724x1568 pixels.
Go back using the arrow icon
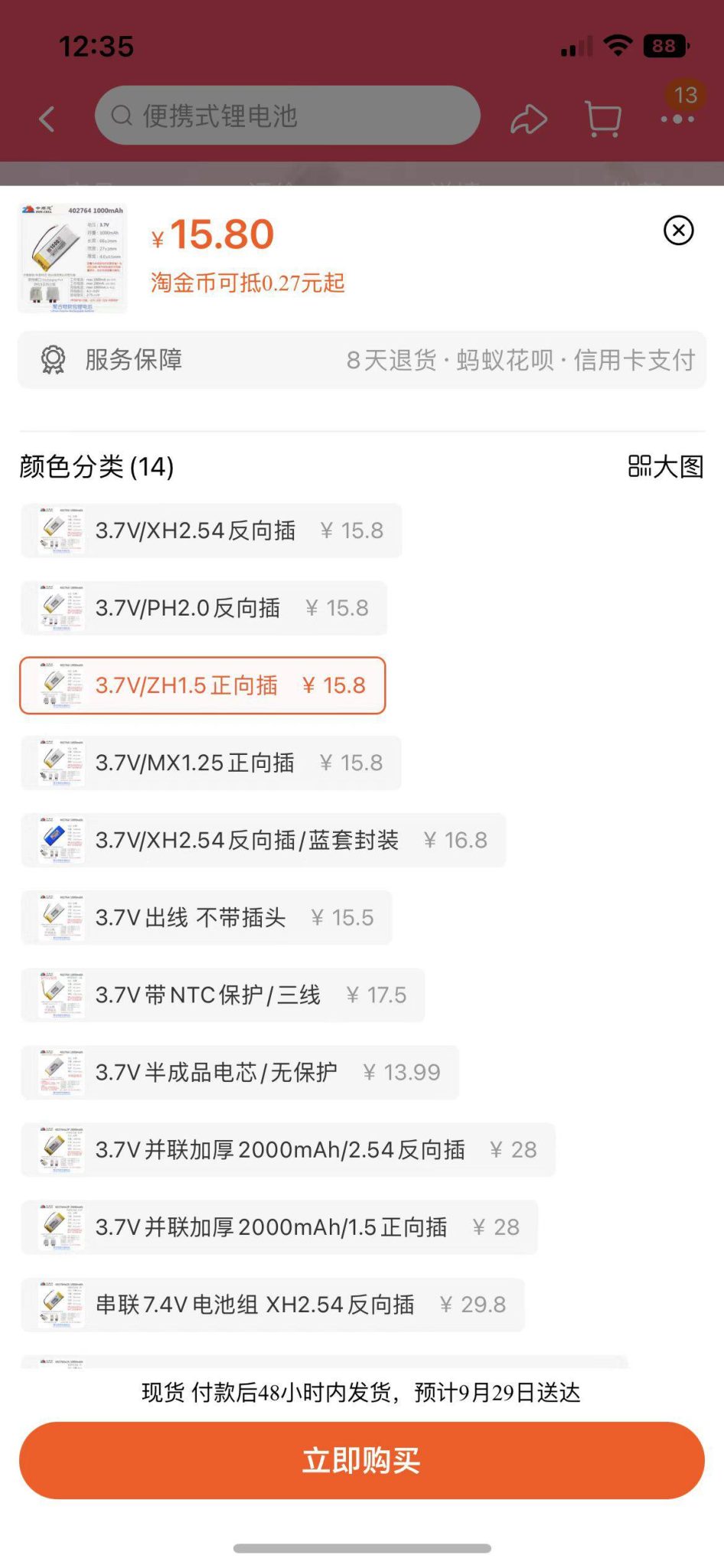point(47,119)
